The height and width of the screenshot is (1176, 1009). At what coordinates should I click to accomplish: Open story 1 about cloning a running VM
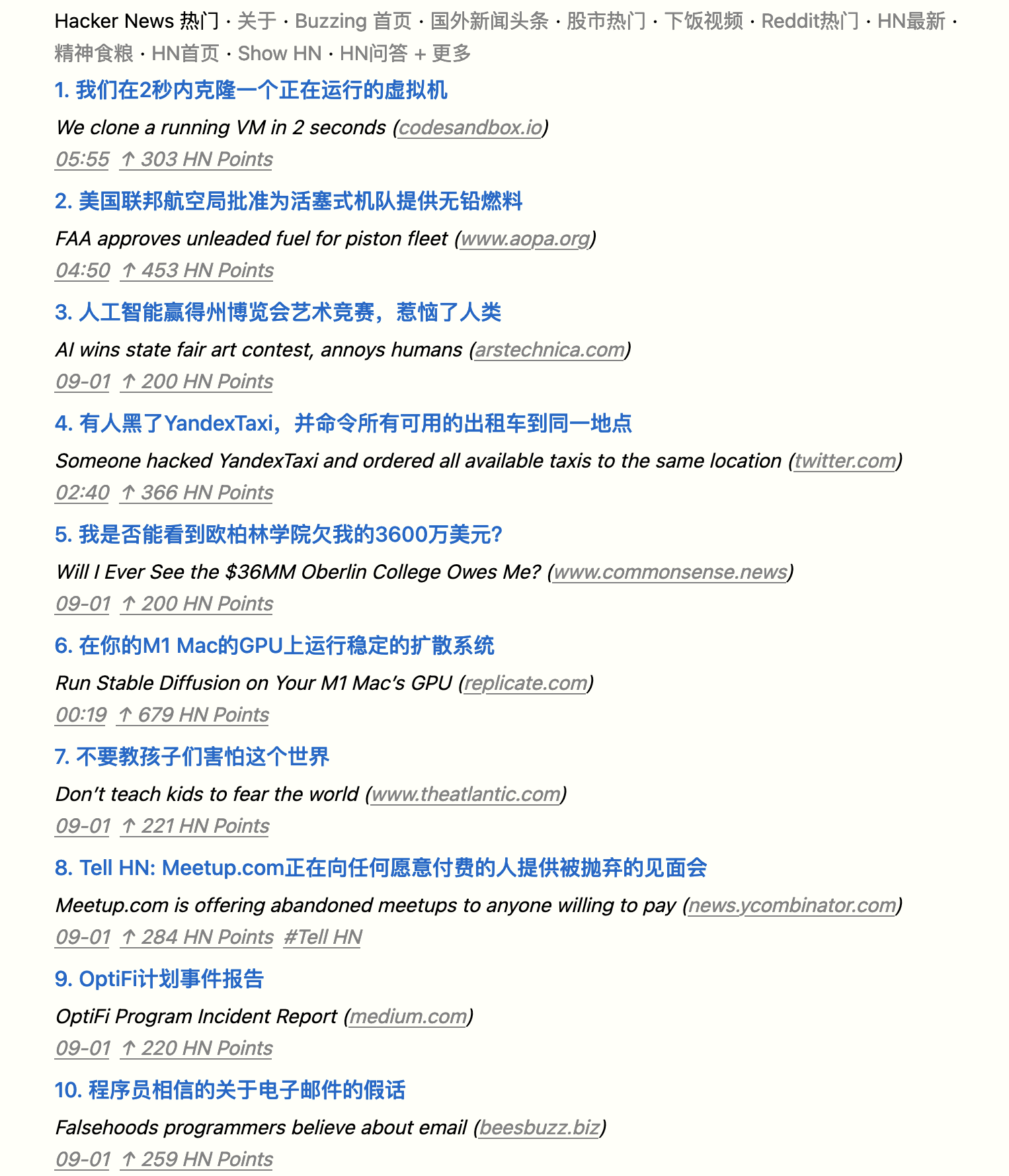pos(251,90)
